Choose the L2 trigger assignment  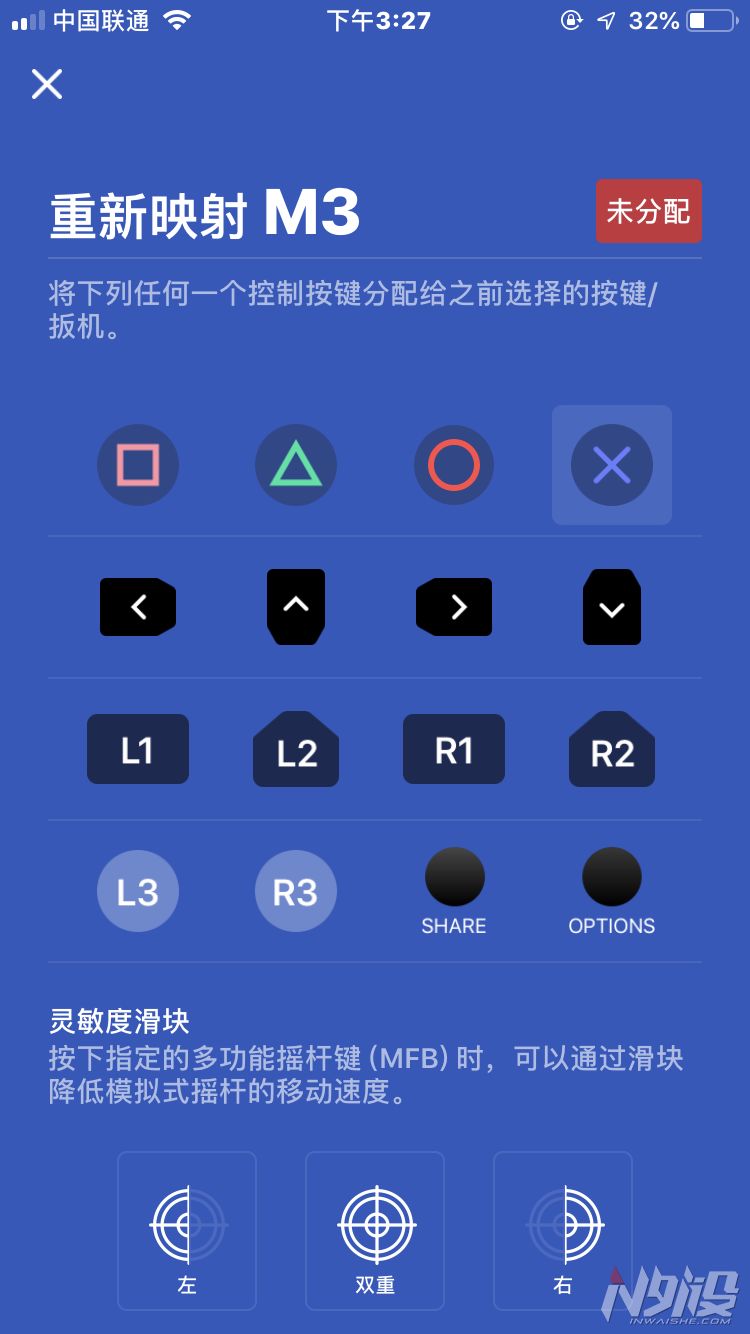tap(296, 751)
